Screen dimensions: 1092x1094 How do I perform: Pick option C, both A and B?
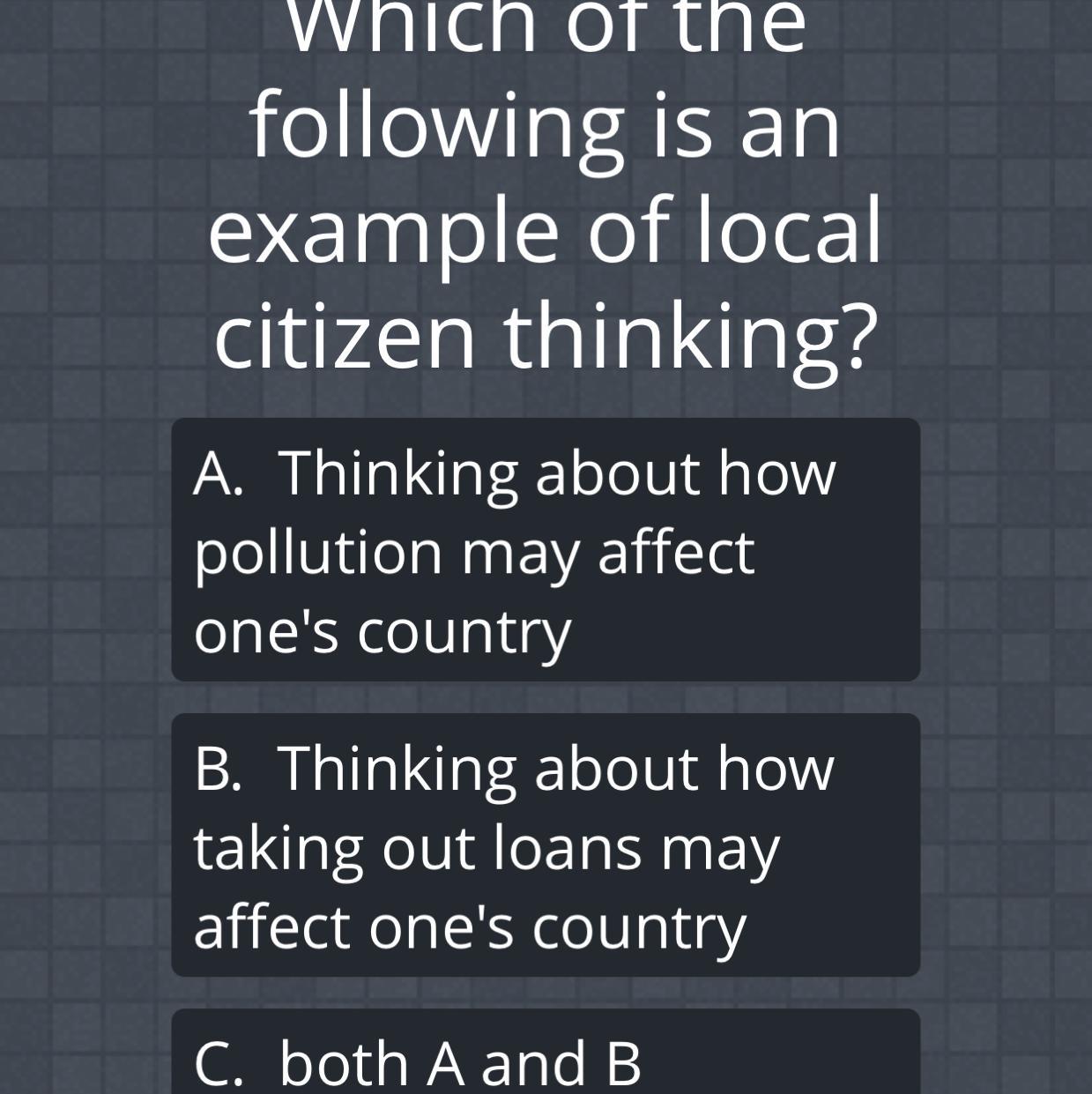[x=545, y=1058]
